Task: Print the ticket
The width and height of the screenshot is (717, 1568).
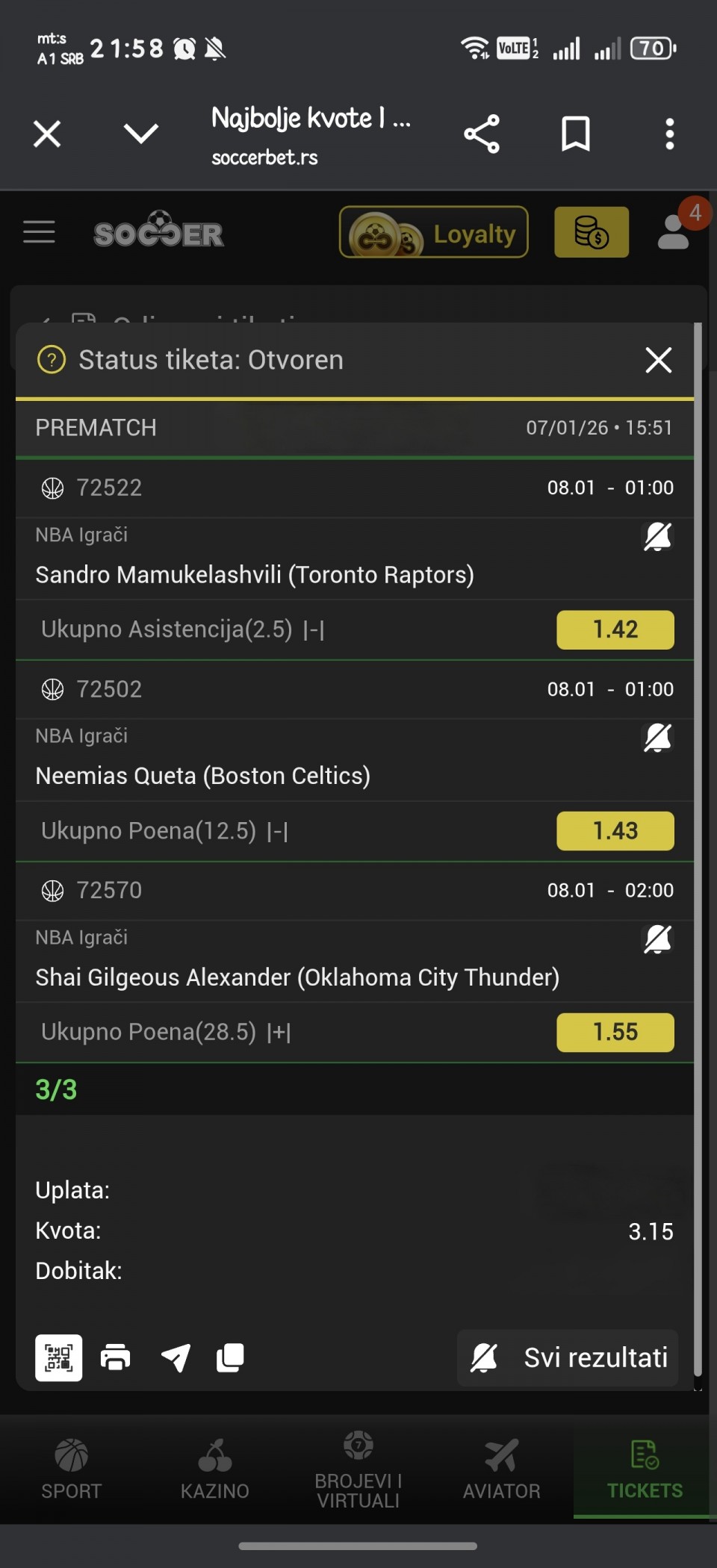Action: point(116,1357)
